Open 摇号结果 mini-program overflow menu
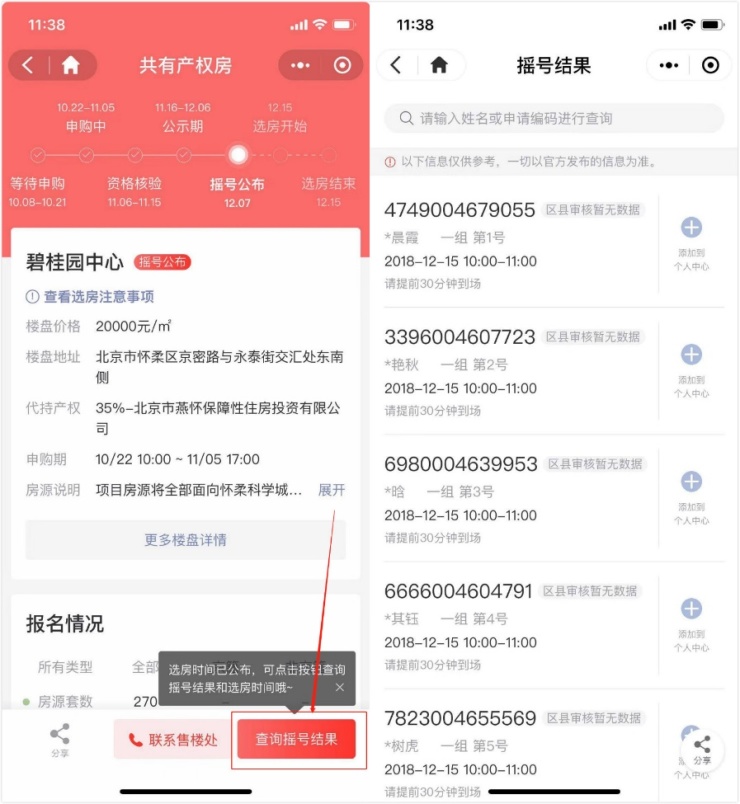Image resolution: width=740 pixels, height=804 pixels. [669, 66]
